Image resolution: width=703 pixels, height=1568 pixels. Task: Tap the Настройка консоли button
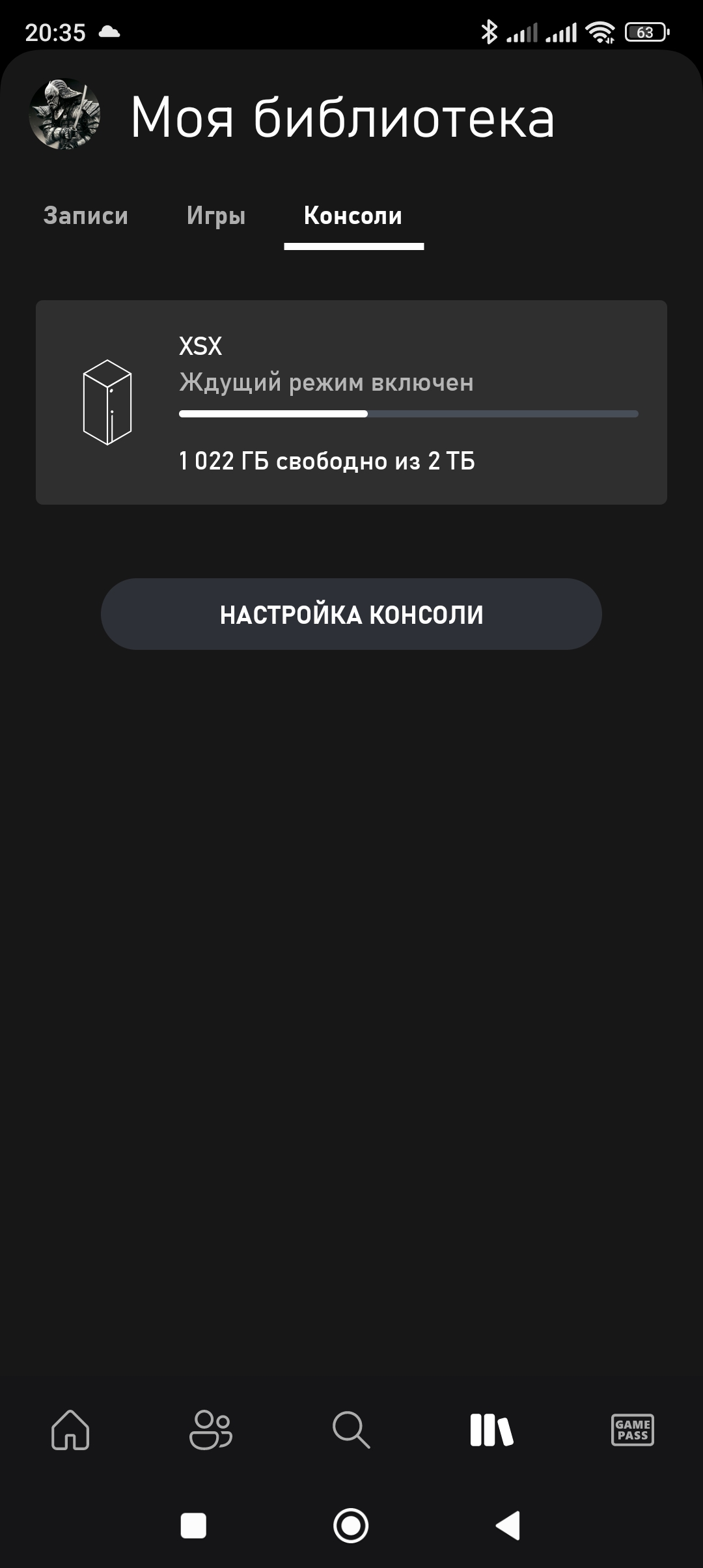(x=351, y=614)
